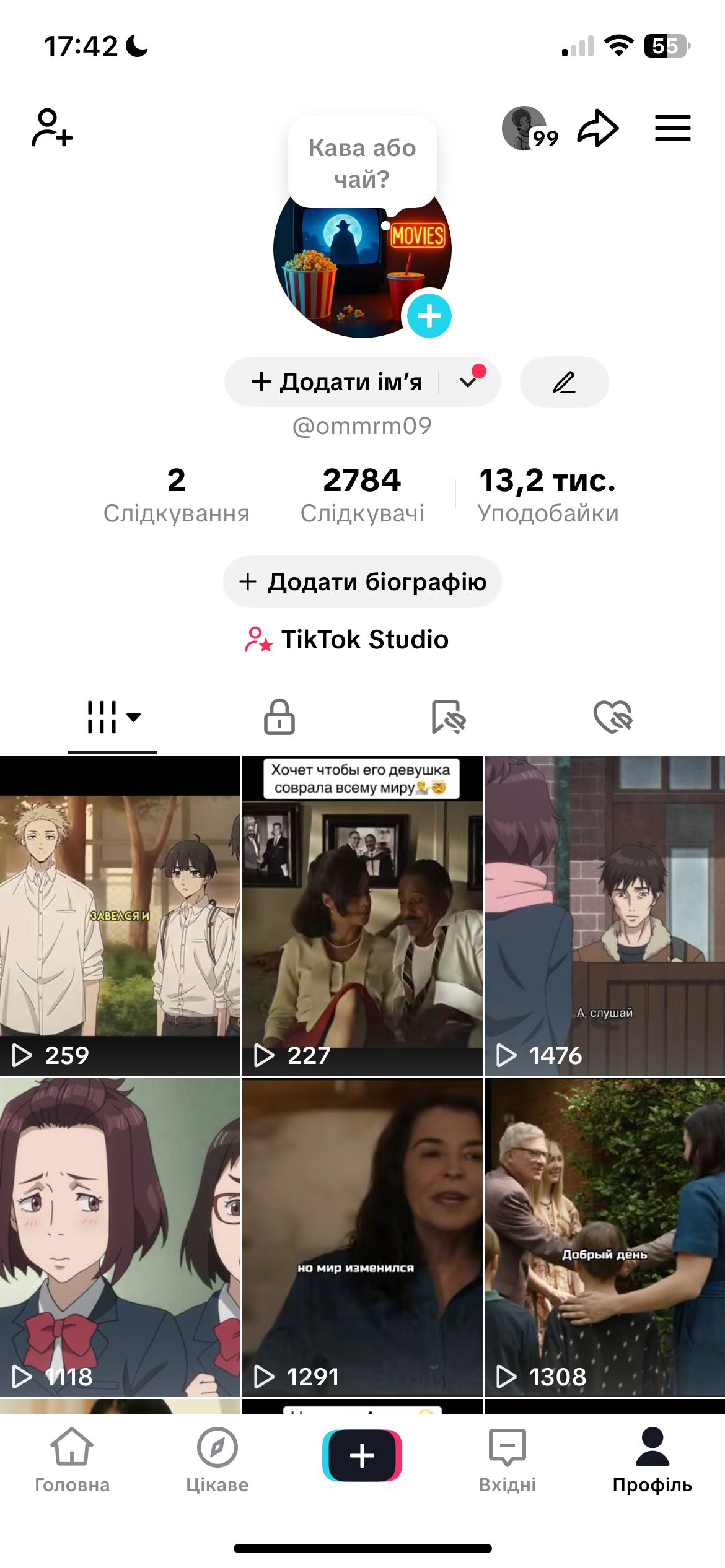This screenshot has width=725, height=1568.
Task: Open the share profile arrow icon
Action: point(598,128)
